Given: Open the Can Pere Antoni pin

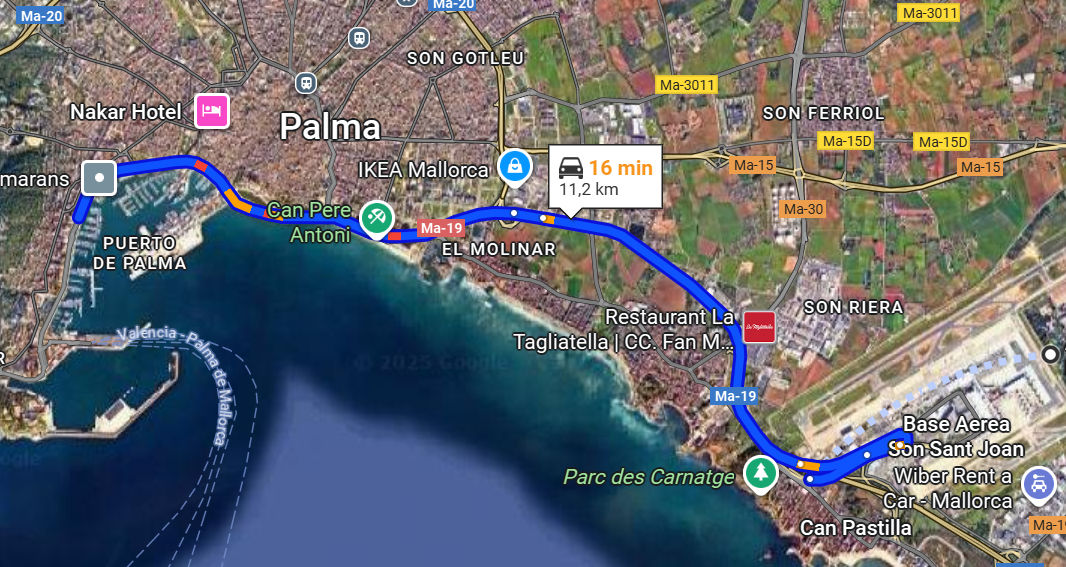Looking at the screenshot, I should tap(376, 218).
